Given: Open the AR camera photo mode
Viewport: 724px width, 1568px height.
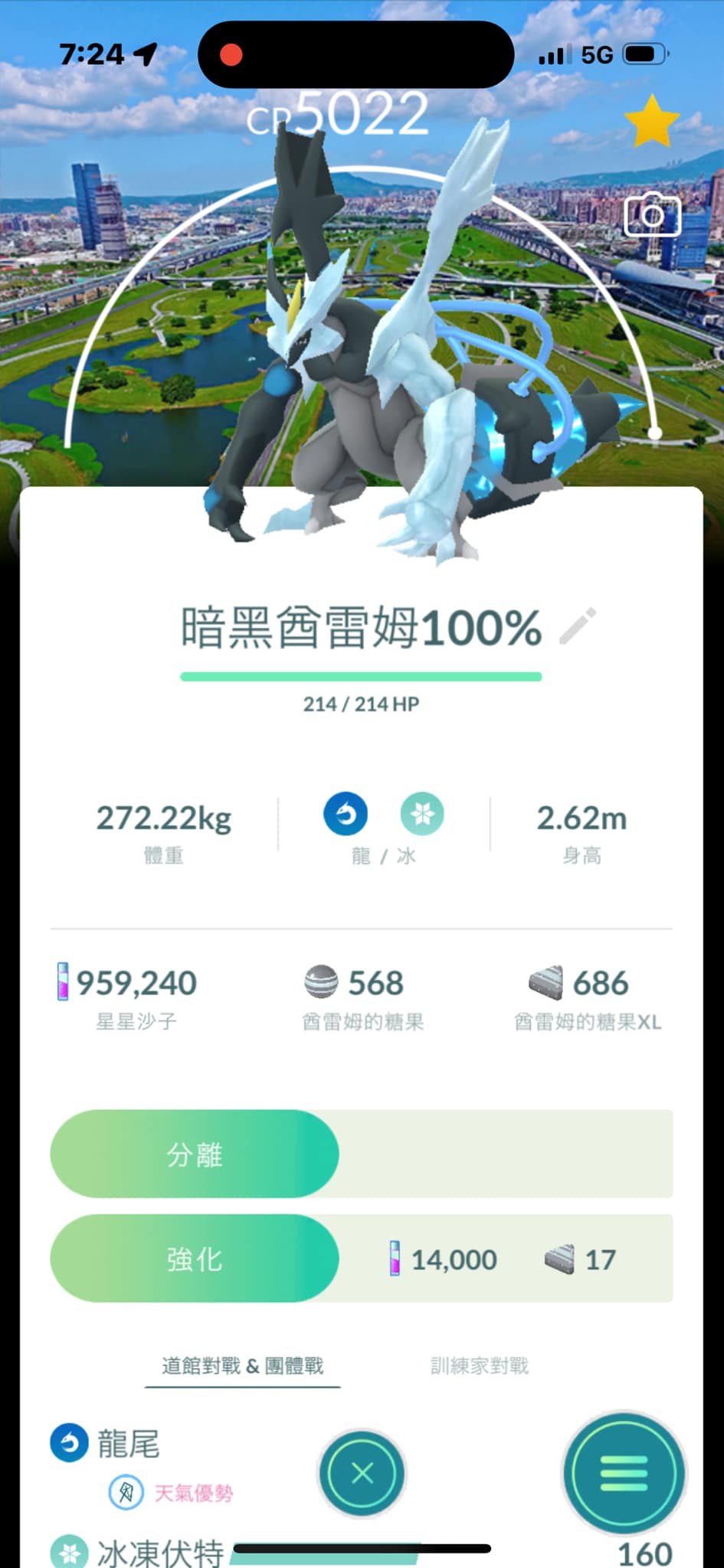Looking at the screenshot, I should click(x=652, y=215).
